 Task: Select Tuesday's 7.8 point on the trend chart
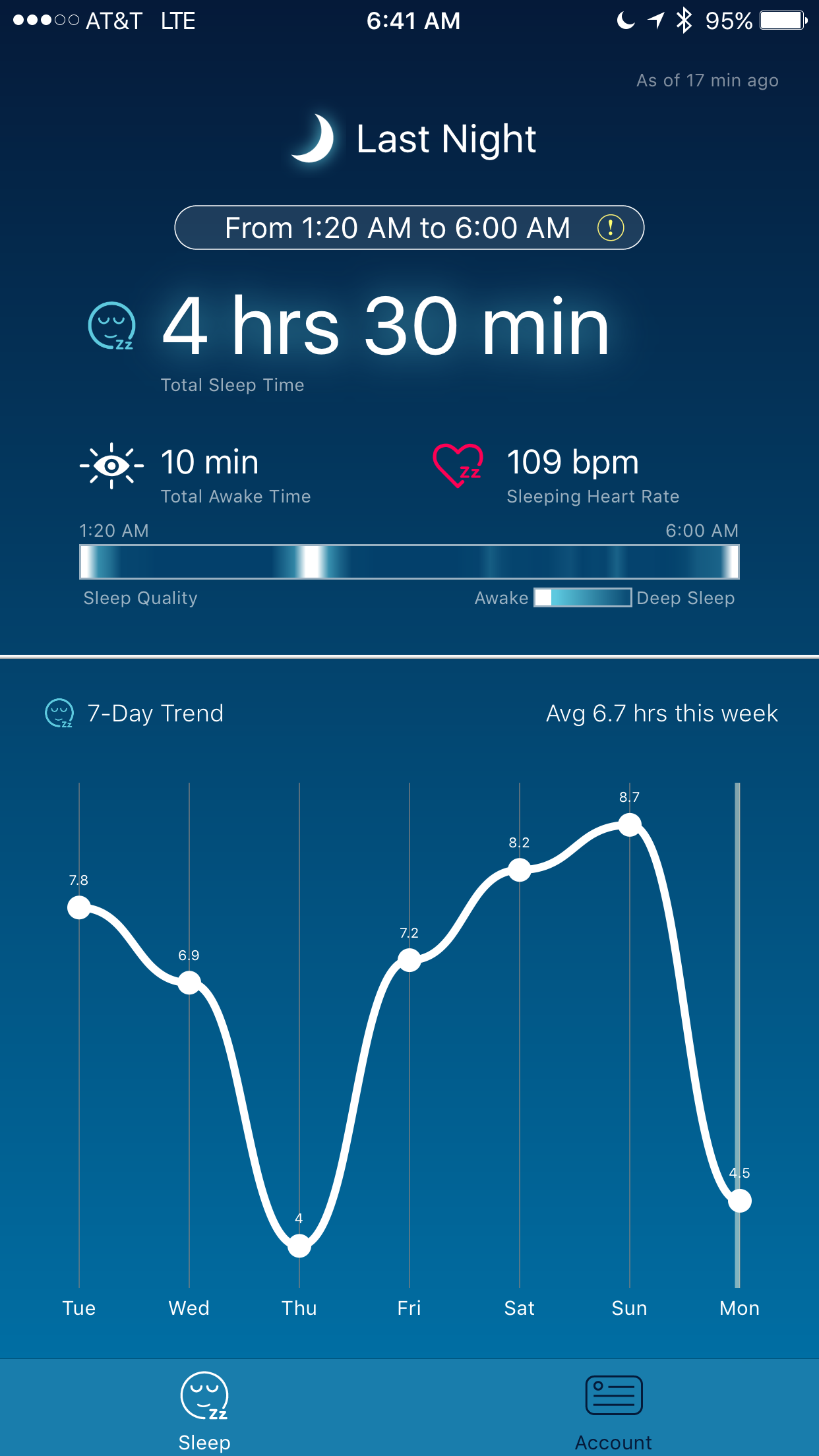[x=79, y=907]
